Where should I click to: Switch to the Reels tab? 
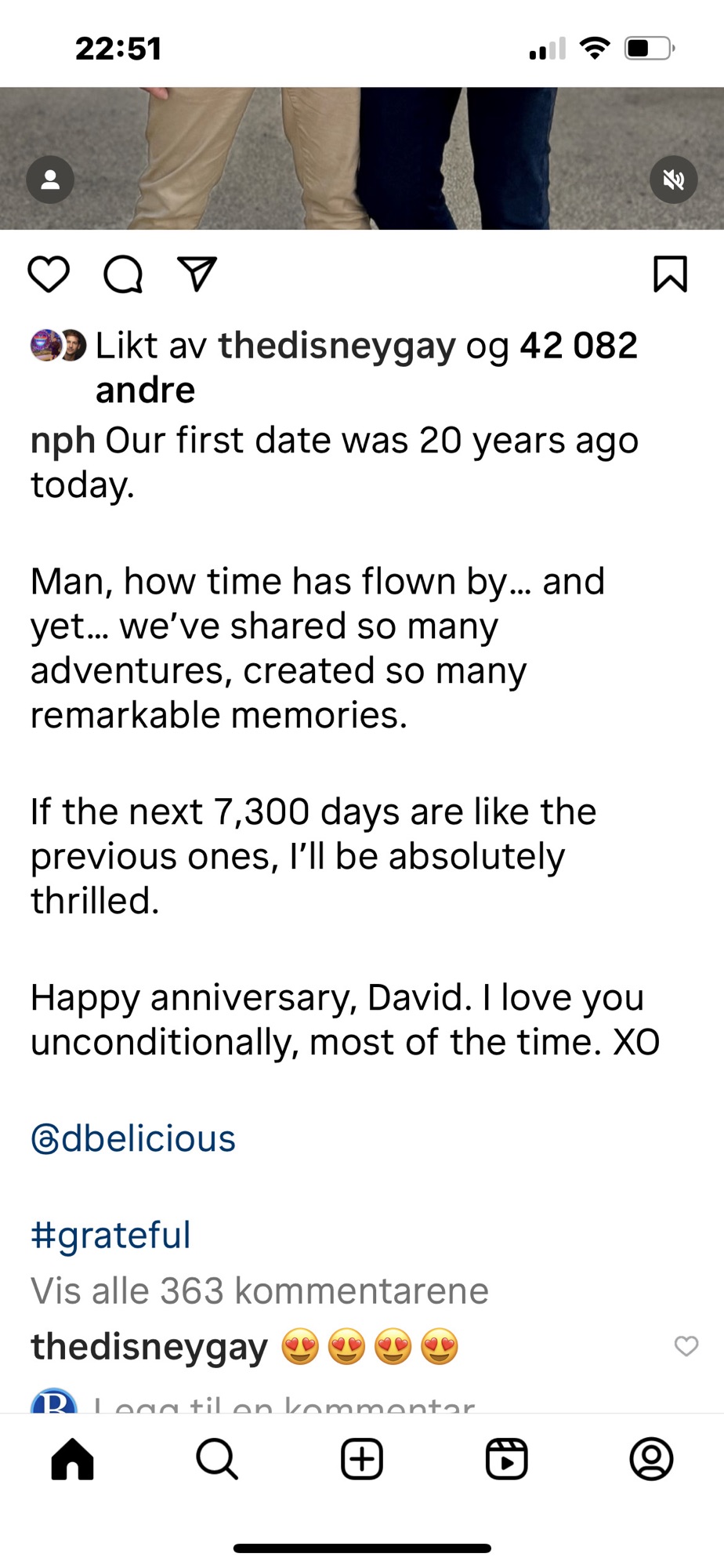(x=507, y=1459)
